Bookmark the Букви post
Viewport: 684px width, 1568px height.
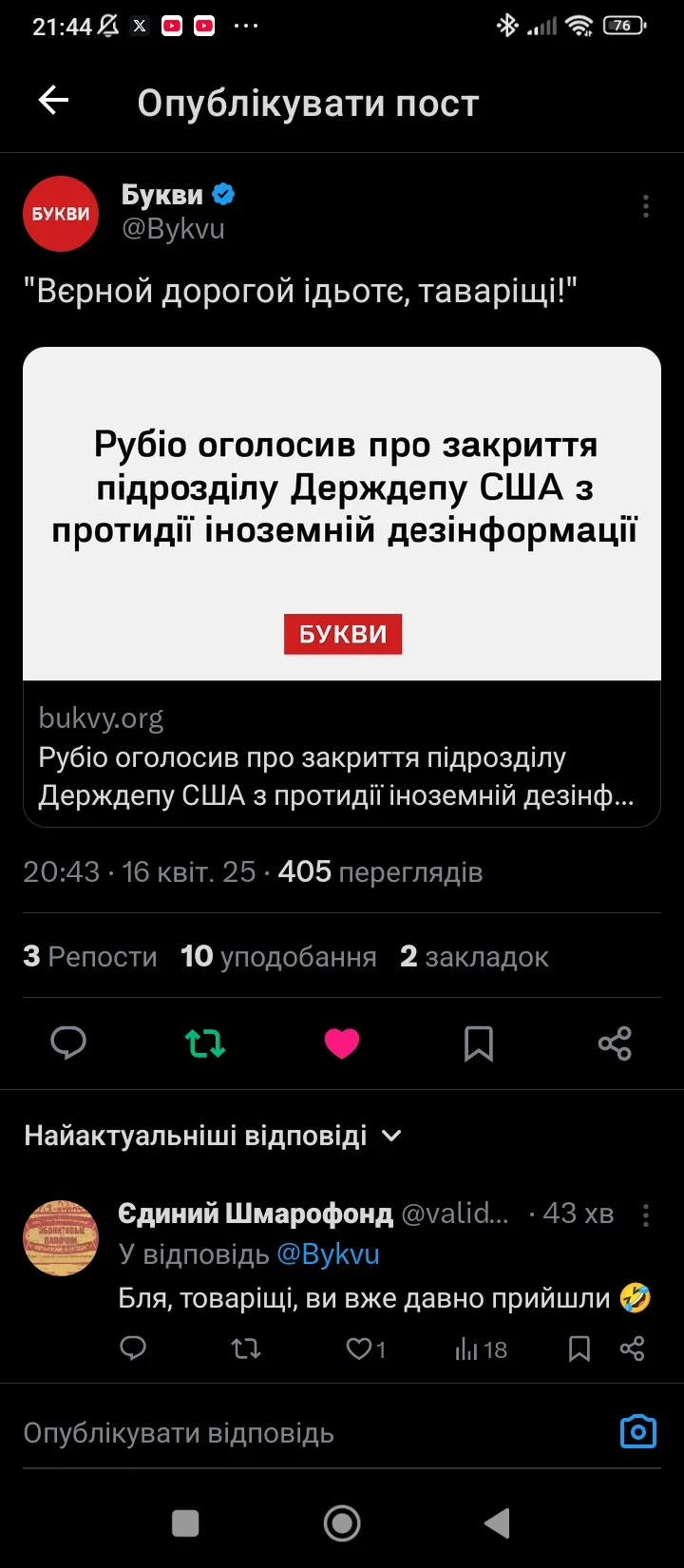pyautogui.click(x=478, y=1043)
